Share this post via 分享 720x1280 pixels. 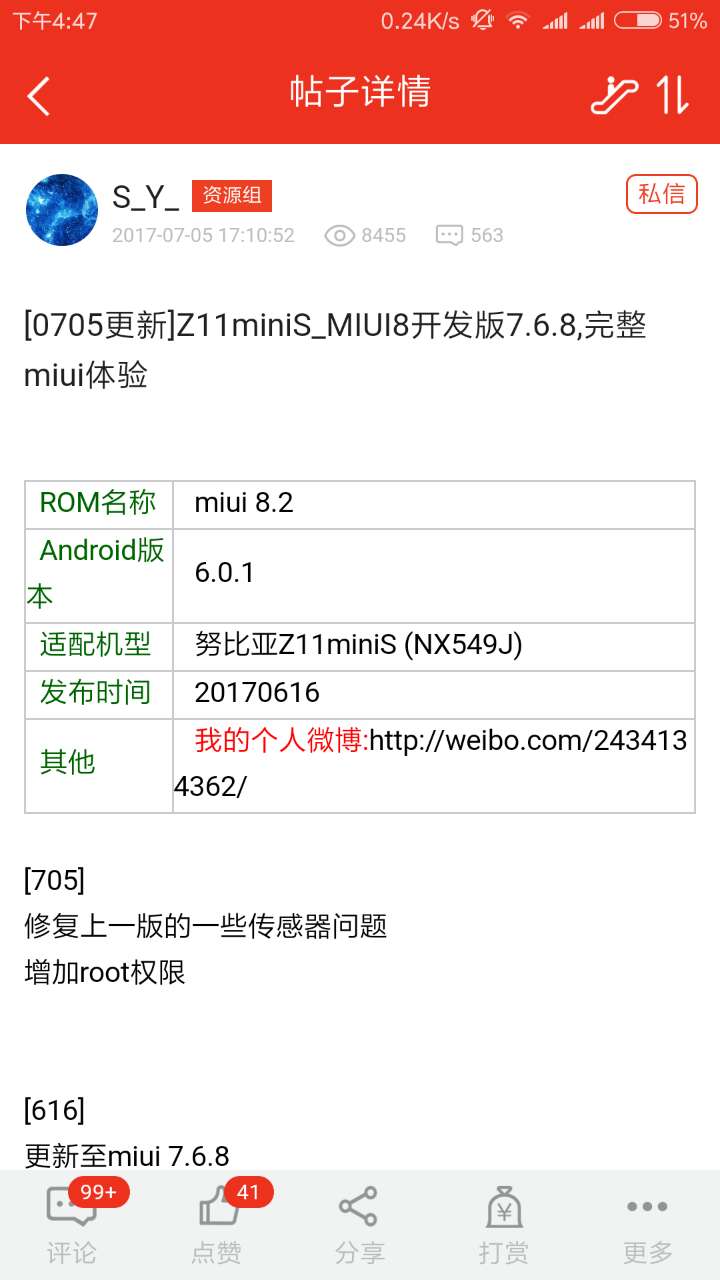359,1225
